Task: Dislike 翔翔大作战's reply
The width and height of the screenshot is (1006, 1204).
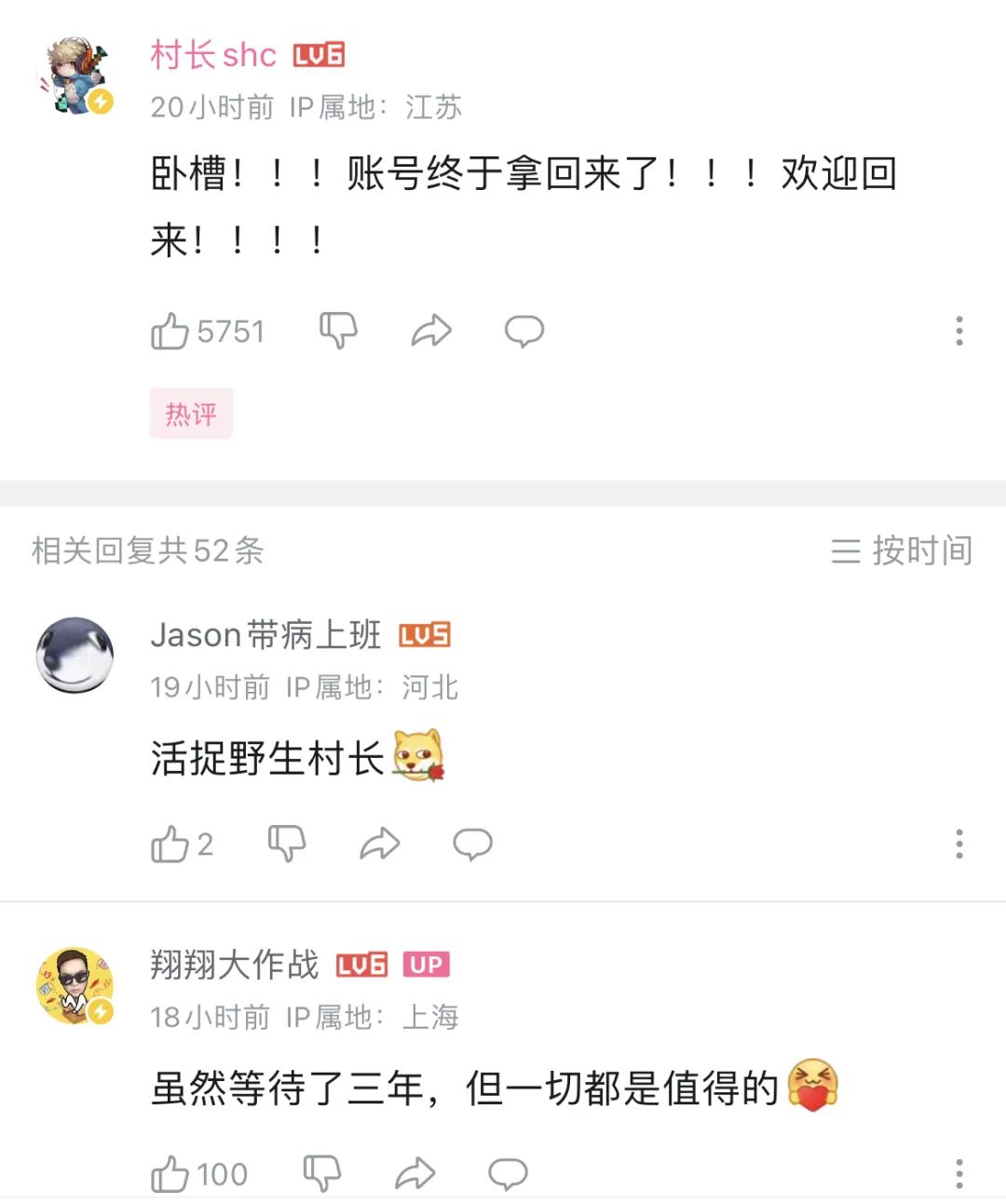Action: [322, 1174]
